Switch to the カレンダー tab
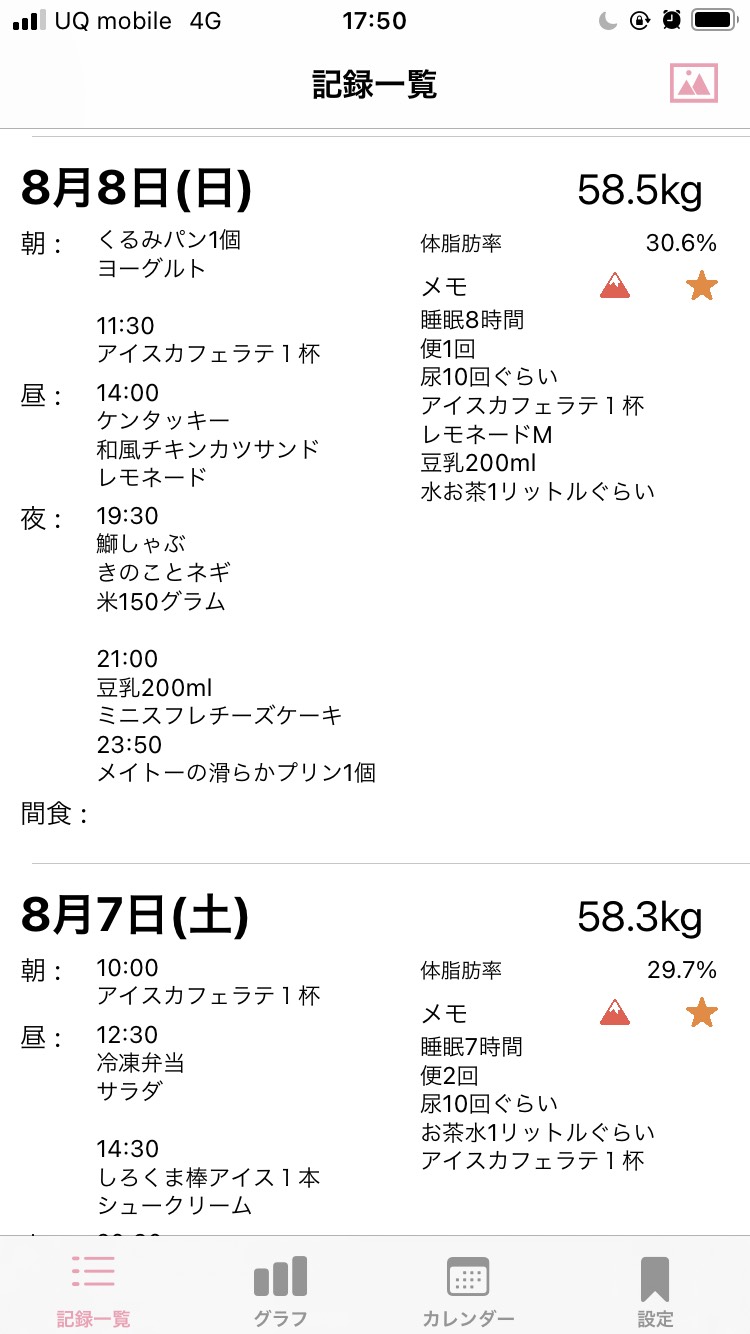Image resolution: width=750 pixels, height=1334 pixels. click(x=468, y=1290)
